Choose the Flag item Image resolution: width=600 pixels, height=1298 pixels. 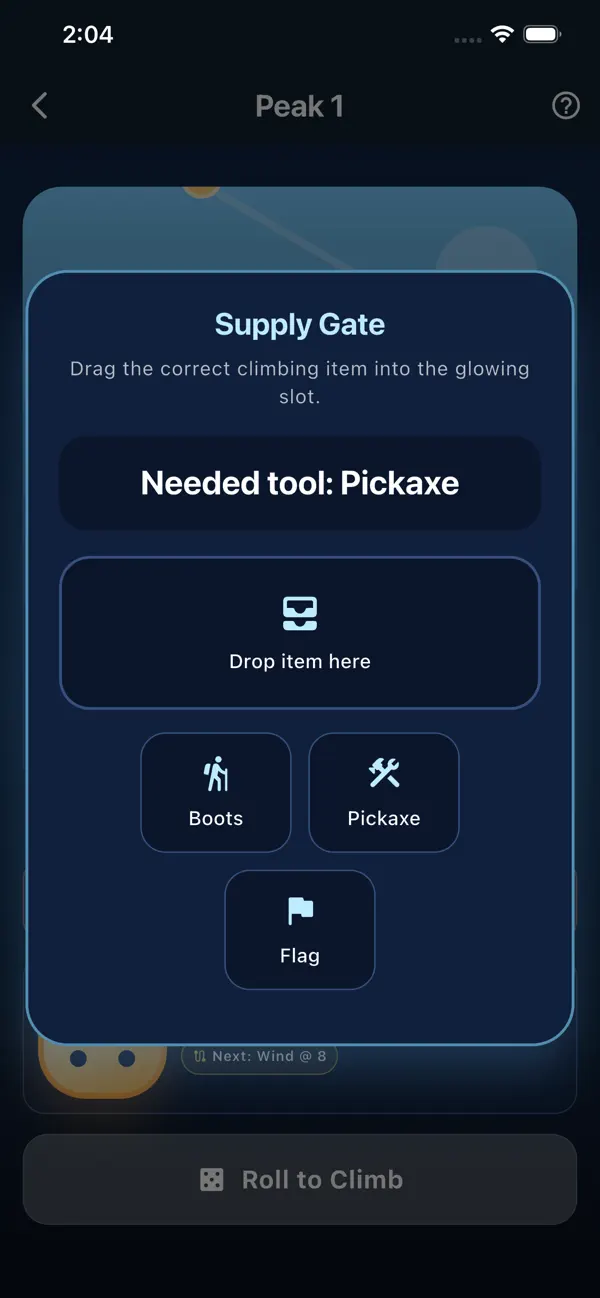point(300,930)
